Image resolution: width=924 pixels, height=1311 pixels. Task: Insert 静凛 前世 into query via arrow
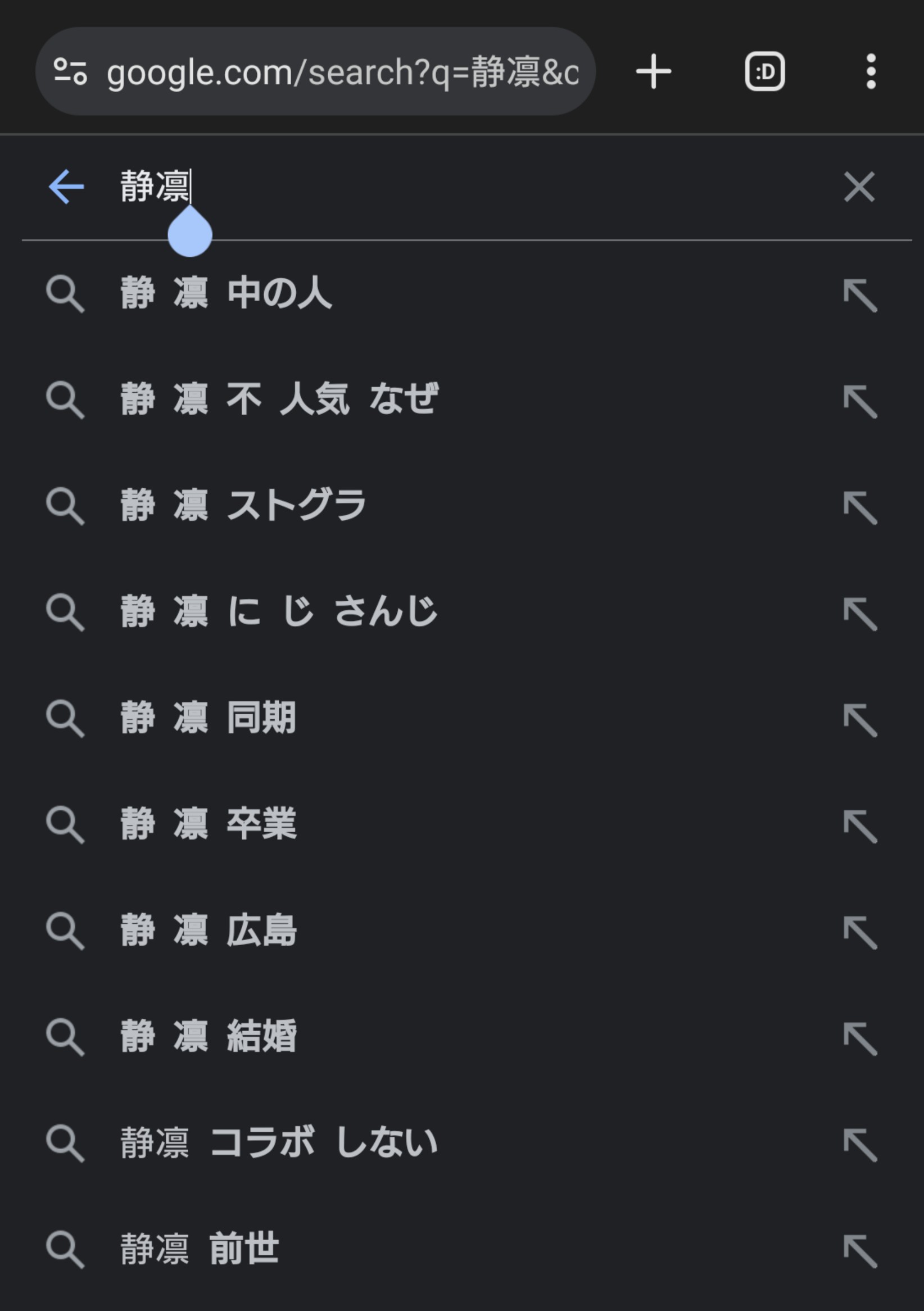point(859,1250)
